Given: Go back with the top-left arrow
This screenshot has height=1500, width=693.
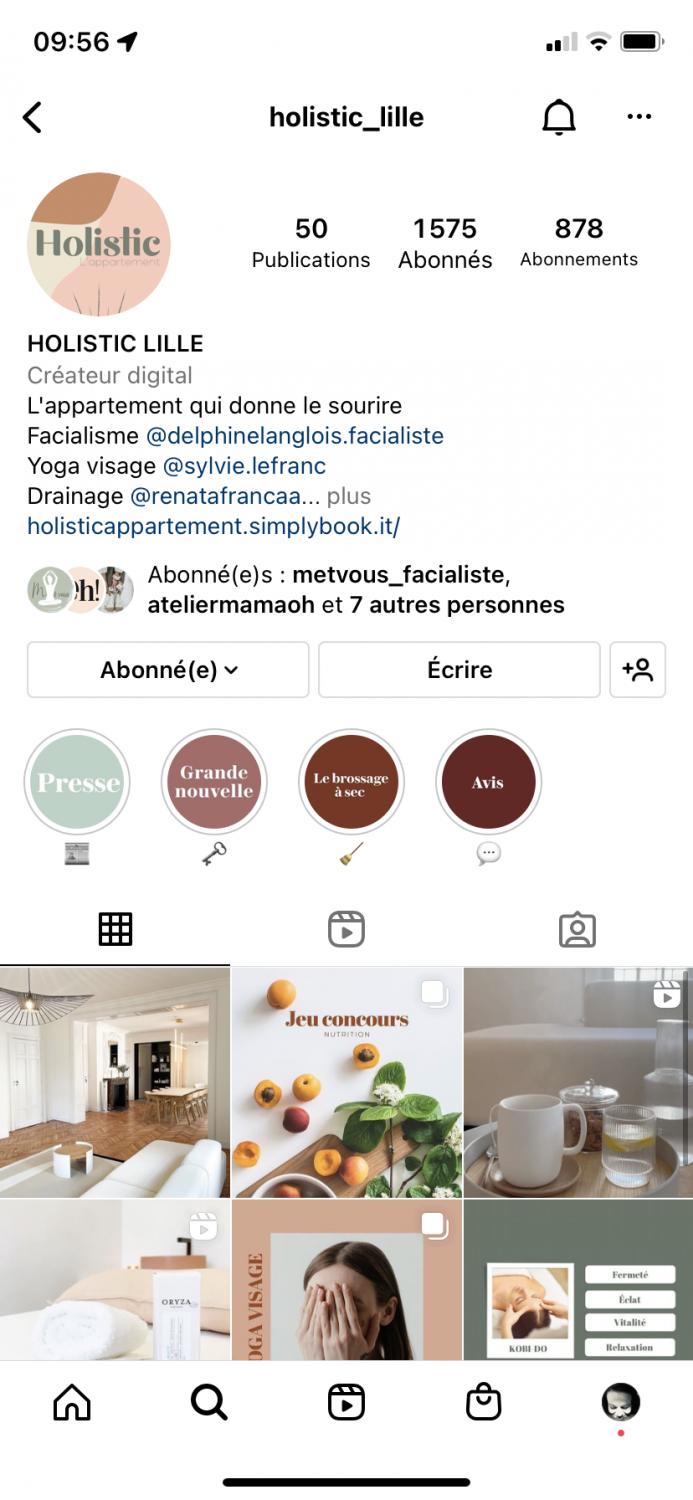Looking at the screenshot, I should pyautogui.click(x=33, y=117).
